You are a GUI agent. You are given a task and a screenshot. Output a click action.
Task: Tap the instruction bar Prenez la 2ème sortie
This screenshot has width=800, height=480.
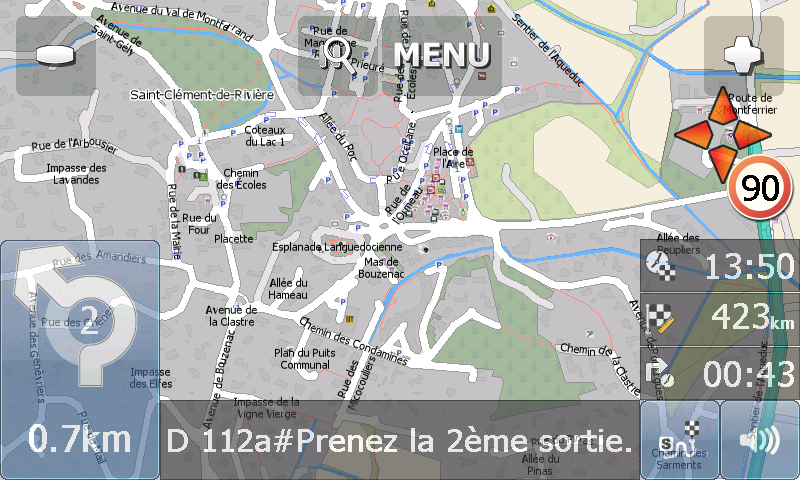[x=398, y=440]
